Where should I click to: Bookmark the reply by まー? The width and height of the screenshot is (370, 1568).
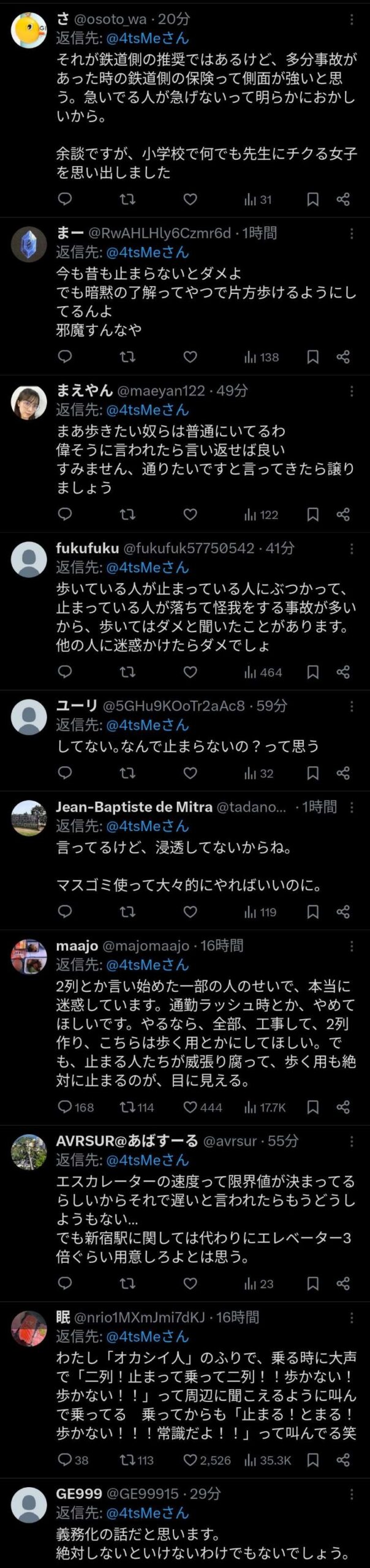coord(312,357)
